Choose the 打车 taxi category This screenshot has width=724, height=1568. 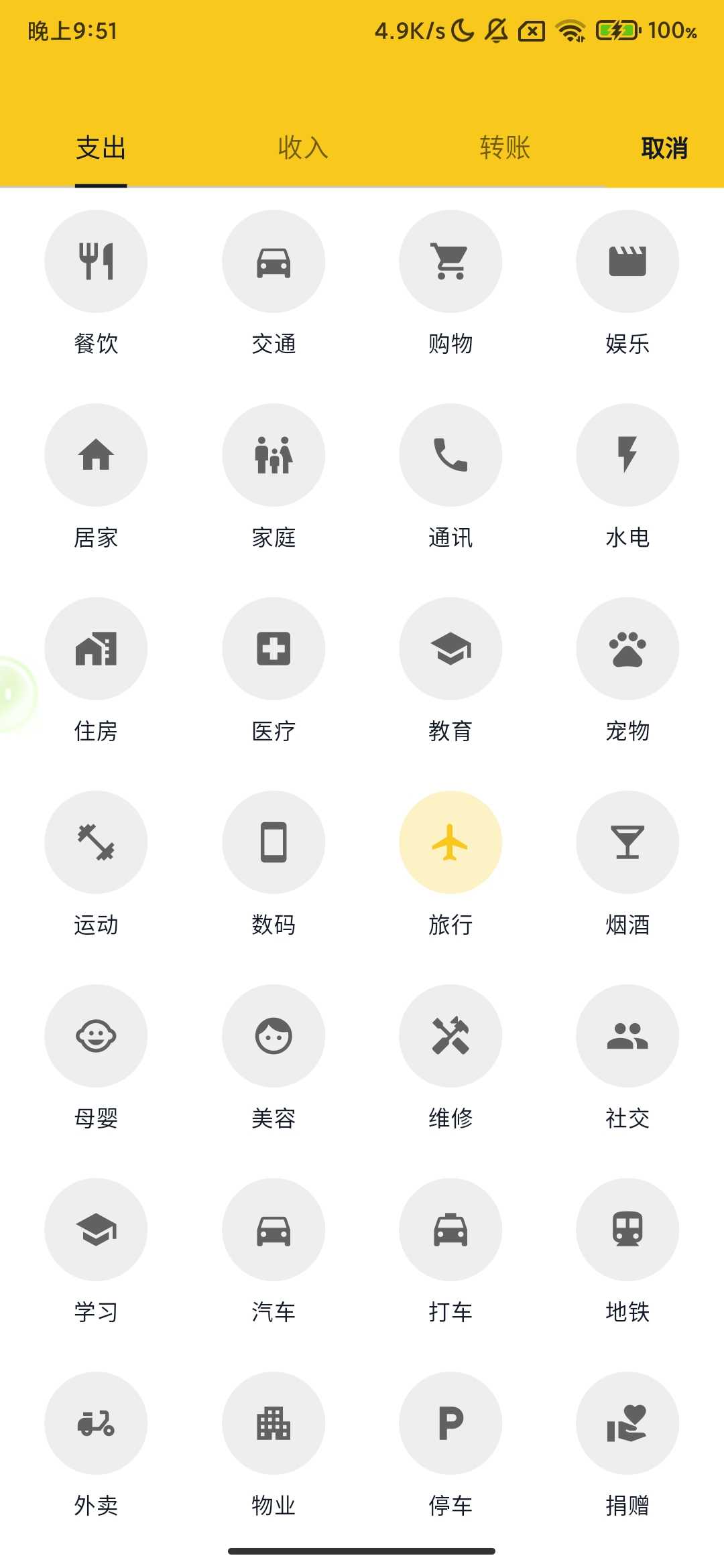[x=450, y=1230]
